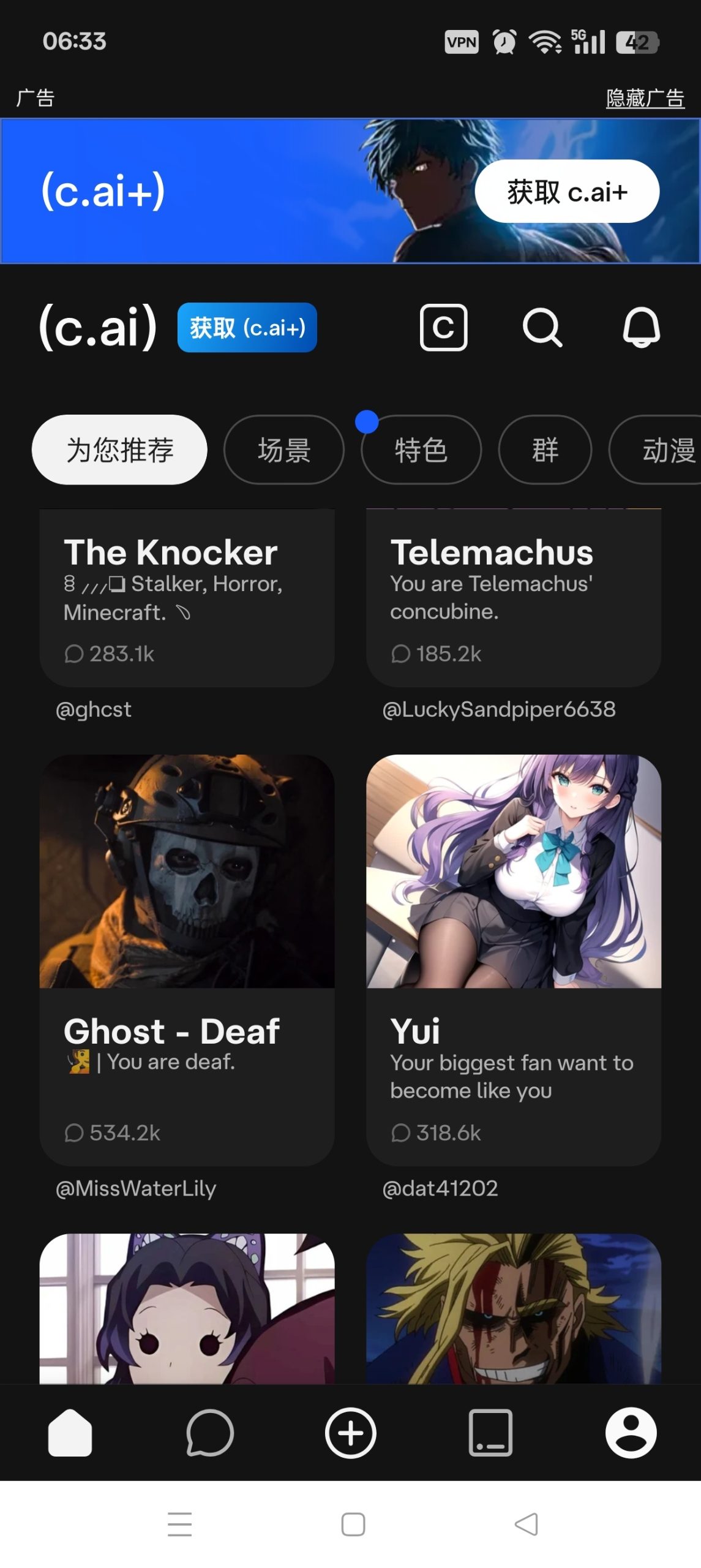Select the 群 category filter
This screenshot has width=701, height=1568.
(545, 449)
